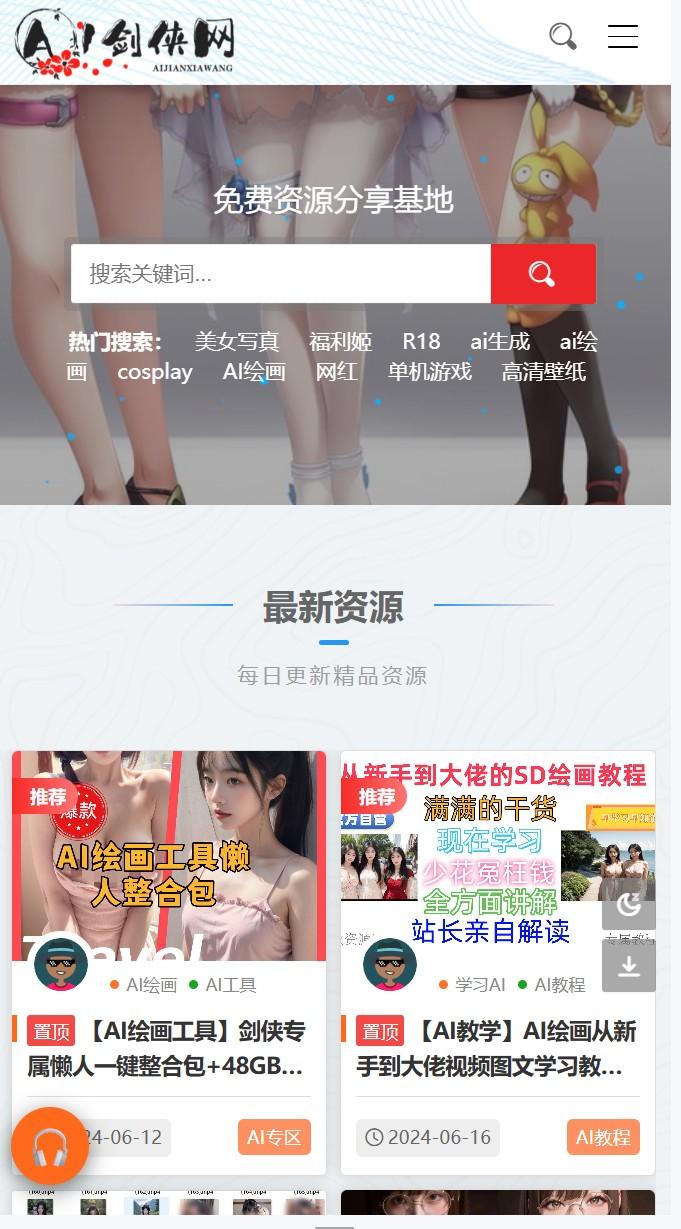Select the cosplay hot search link
Viewport: 681px width, 1229px height.
coord(155,372)
